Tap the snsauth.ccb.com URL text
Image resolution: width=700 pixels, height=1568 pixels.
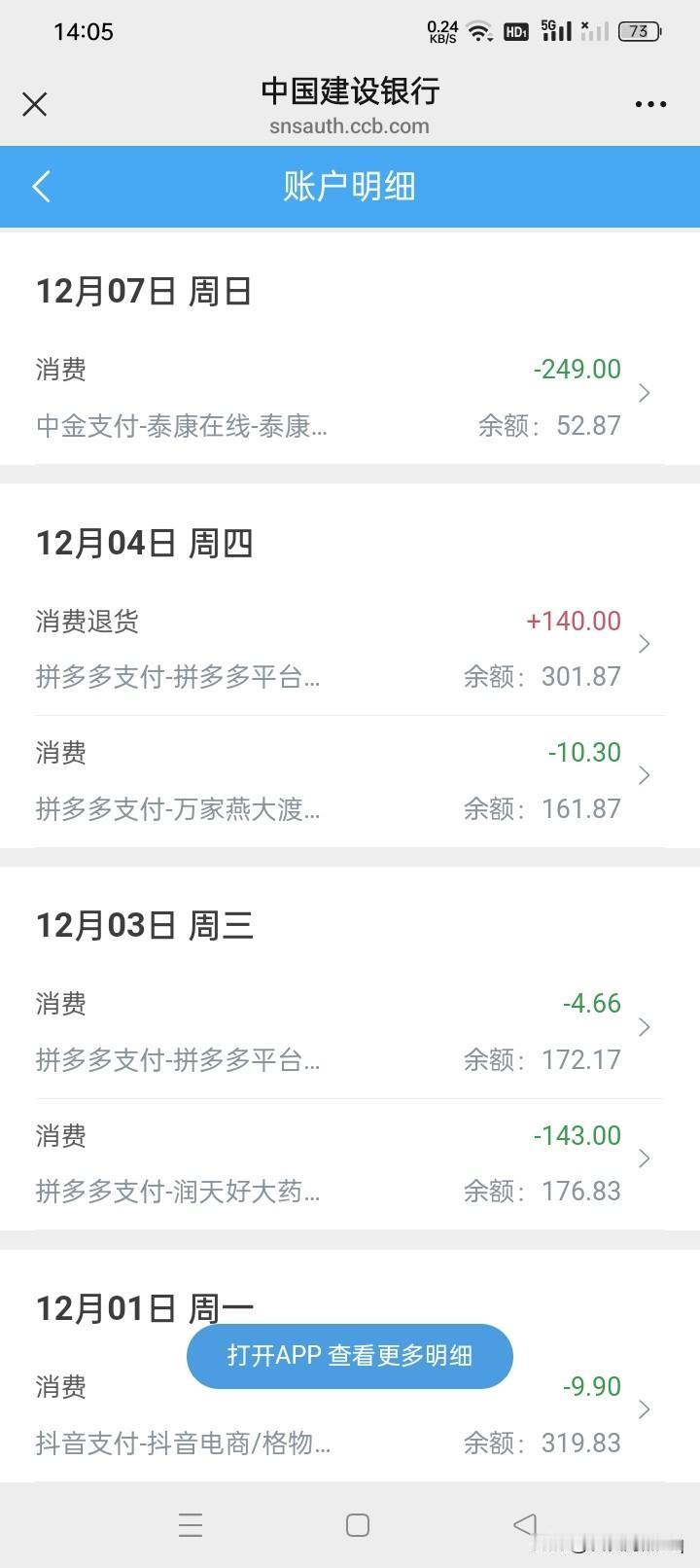point(349,125)
